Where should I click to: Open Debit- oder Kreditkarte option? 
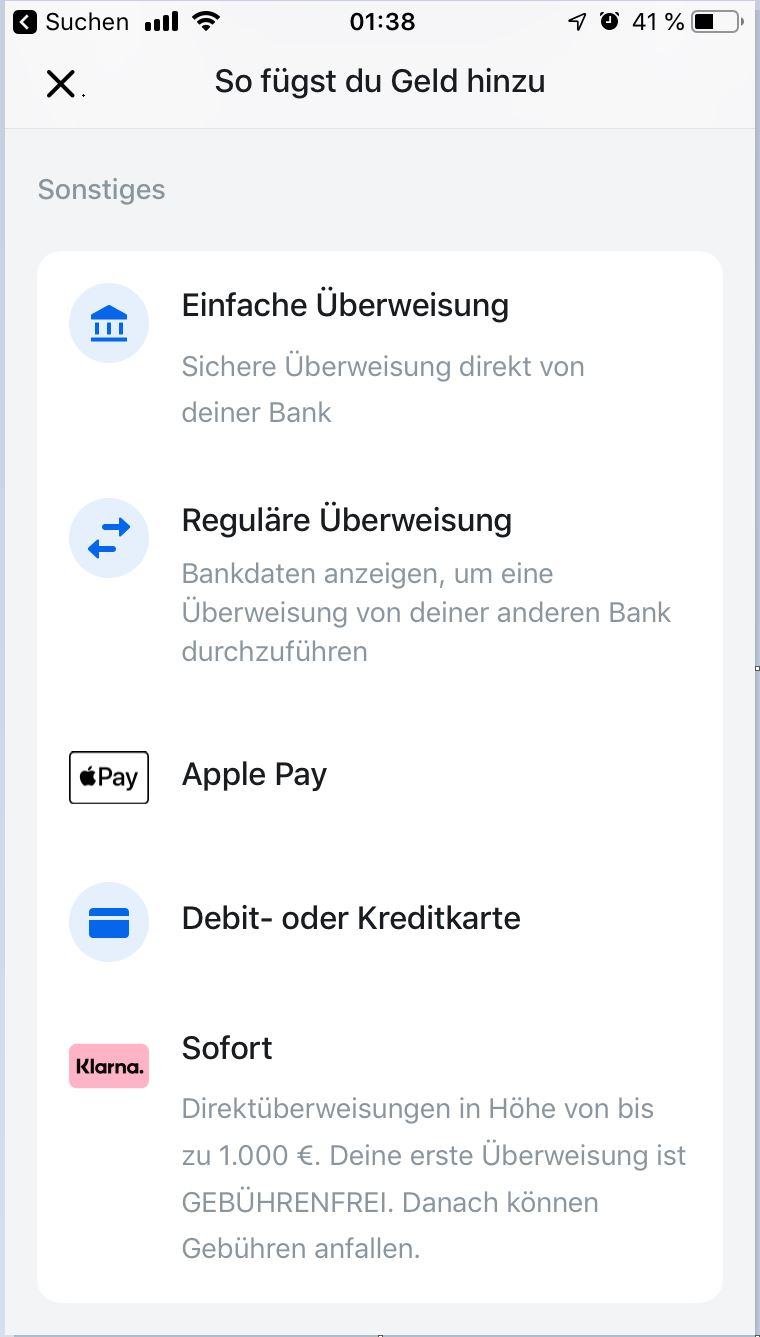tap(380, 921)
